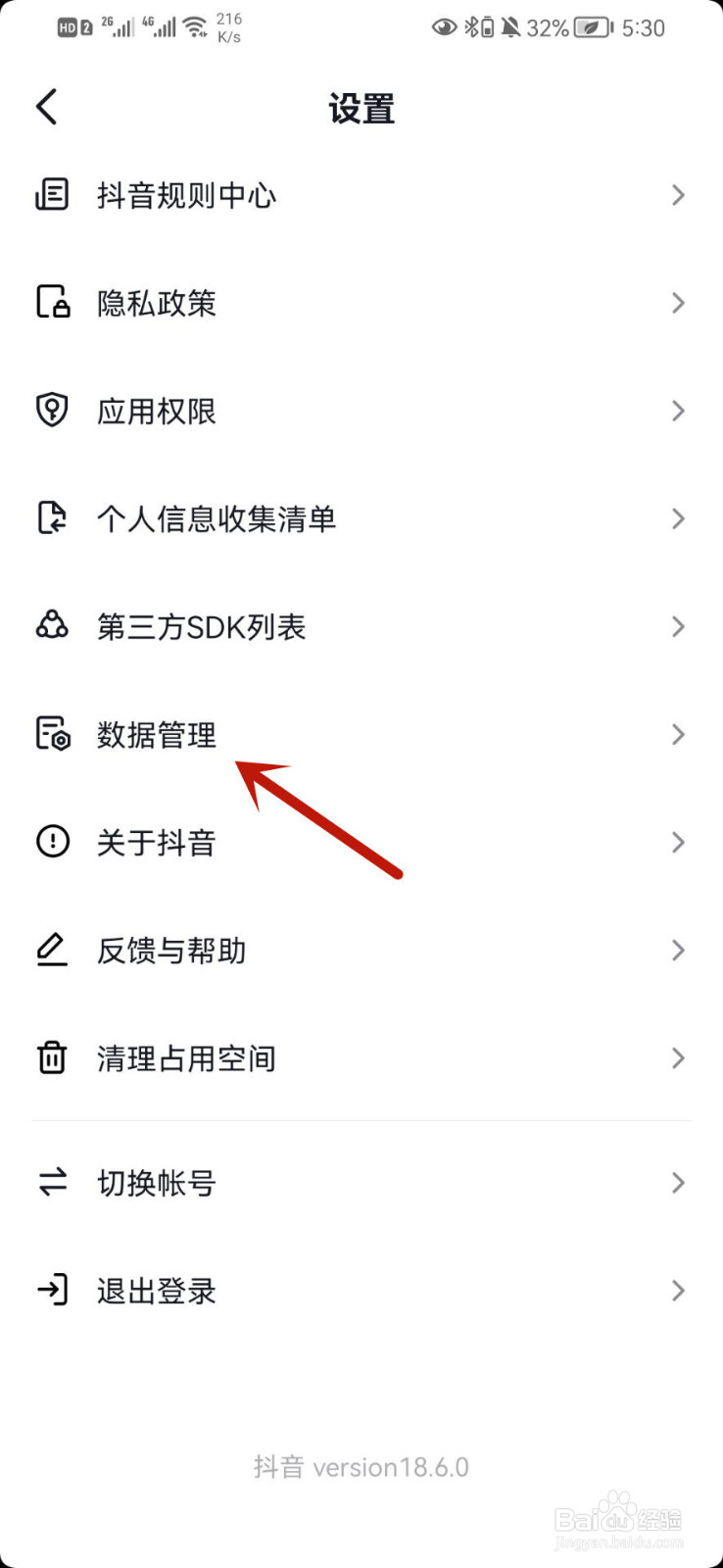Expand the 数据管理 row chevron

[x=678, y=734]
